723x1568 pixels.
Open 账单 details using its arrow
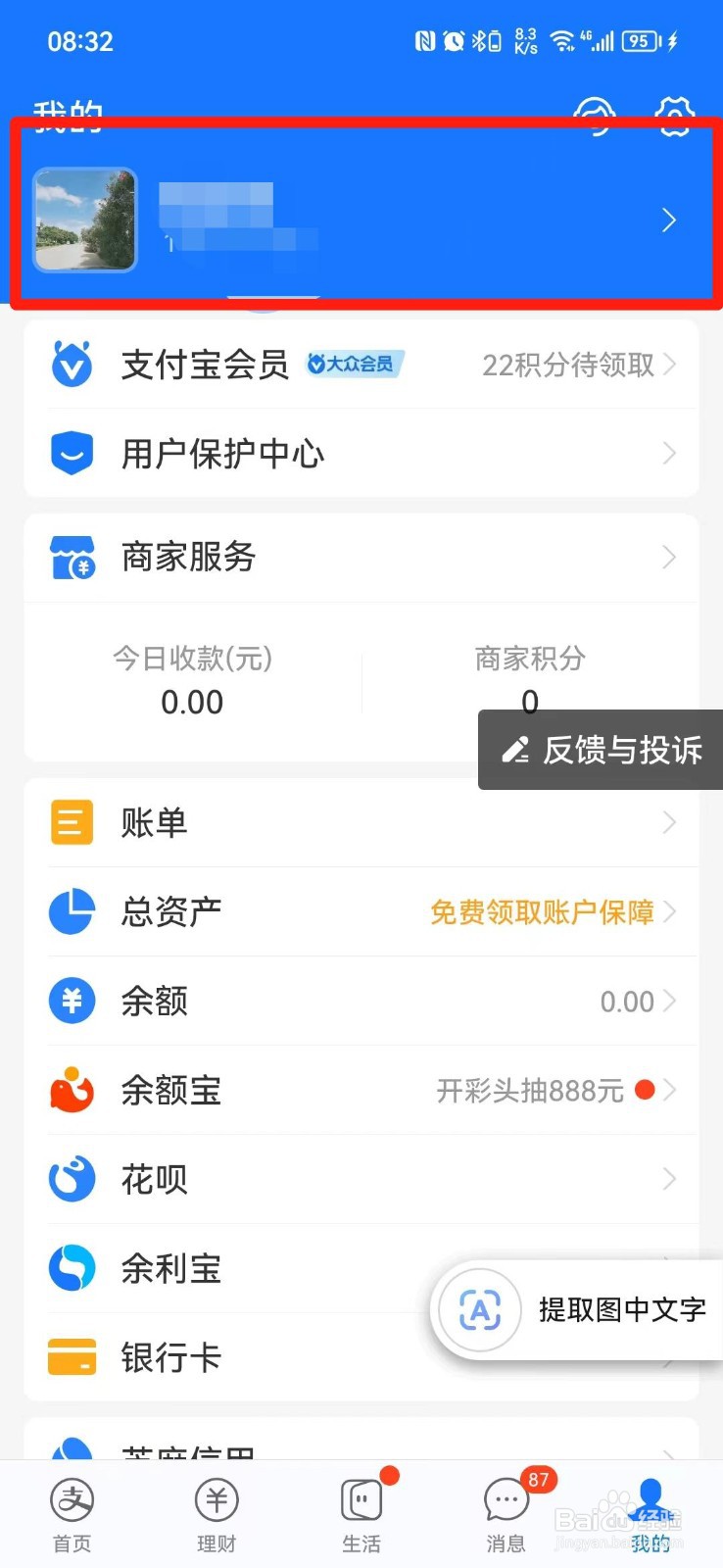pyautogui.click(x=670, y=822)
